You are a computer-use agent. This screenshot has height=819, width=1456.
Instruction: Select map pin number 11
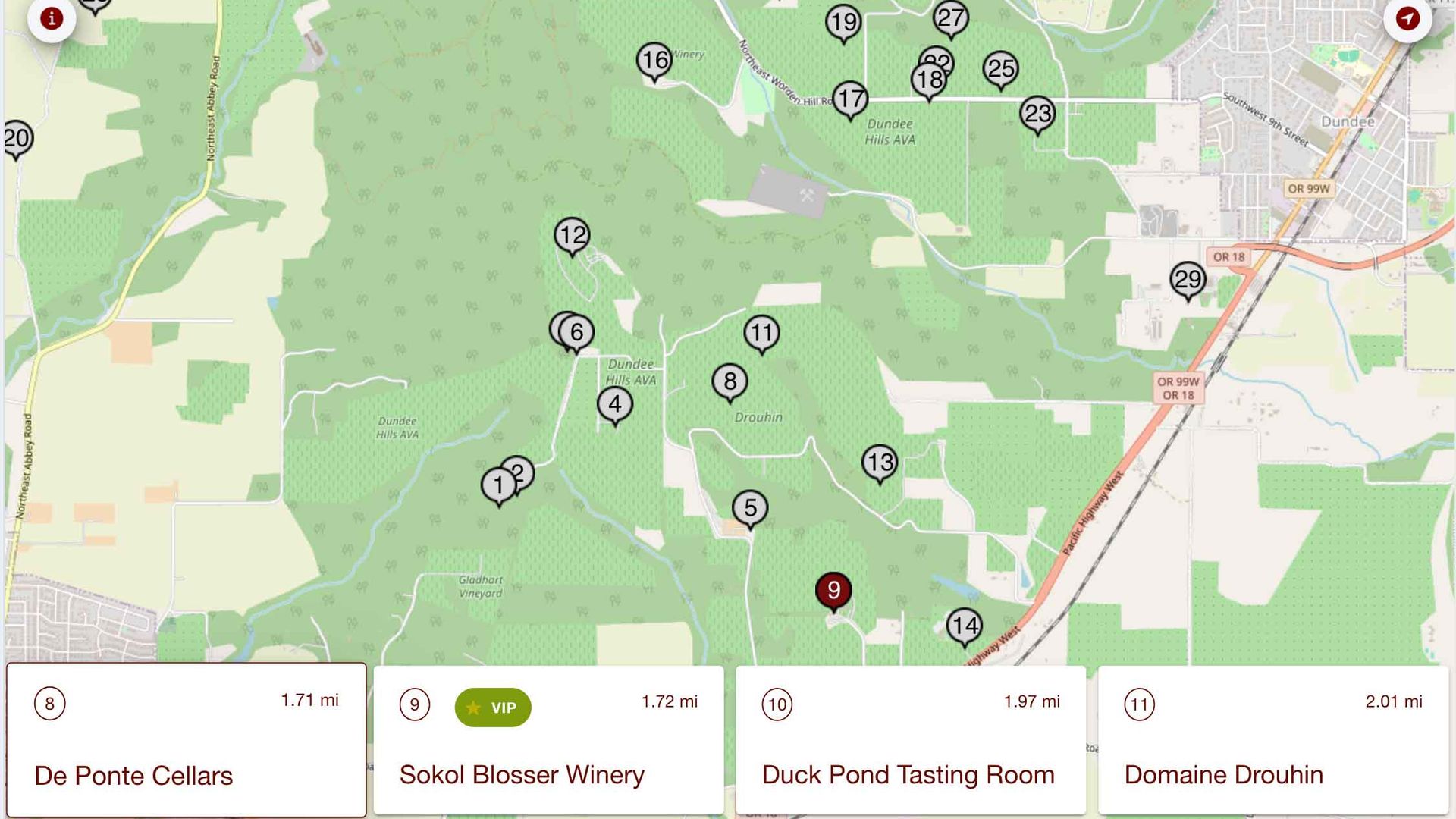[761, 333]
